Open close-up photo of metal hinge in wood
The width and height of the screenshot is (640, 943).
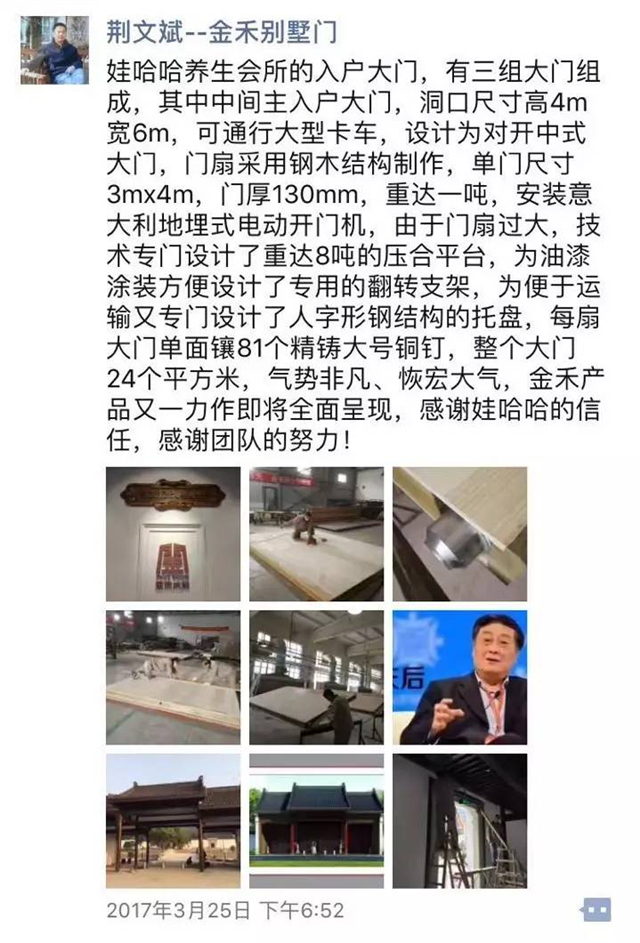[x=458, y=533]
